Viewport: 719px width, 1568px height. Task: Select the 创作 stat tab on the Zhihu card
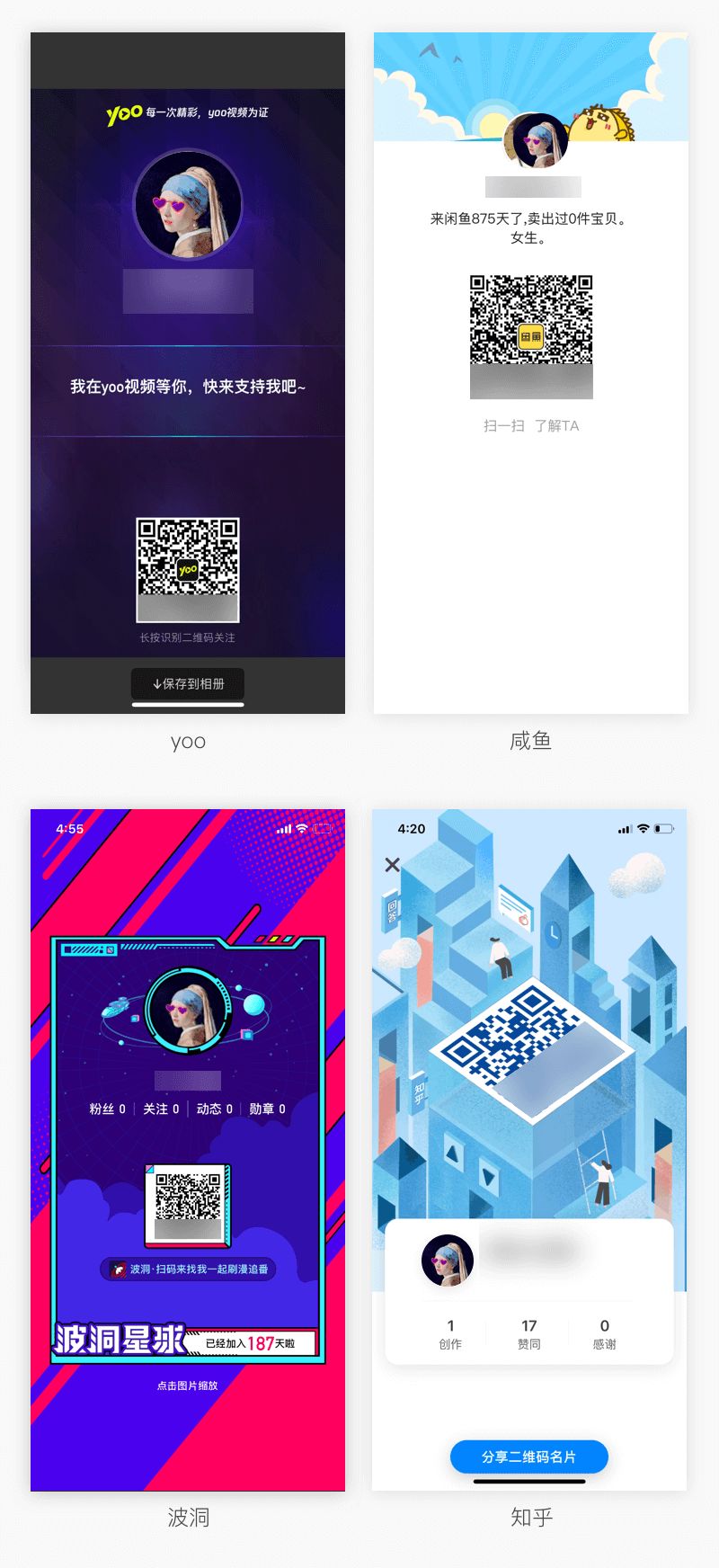click(450, 1334)
